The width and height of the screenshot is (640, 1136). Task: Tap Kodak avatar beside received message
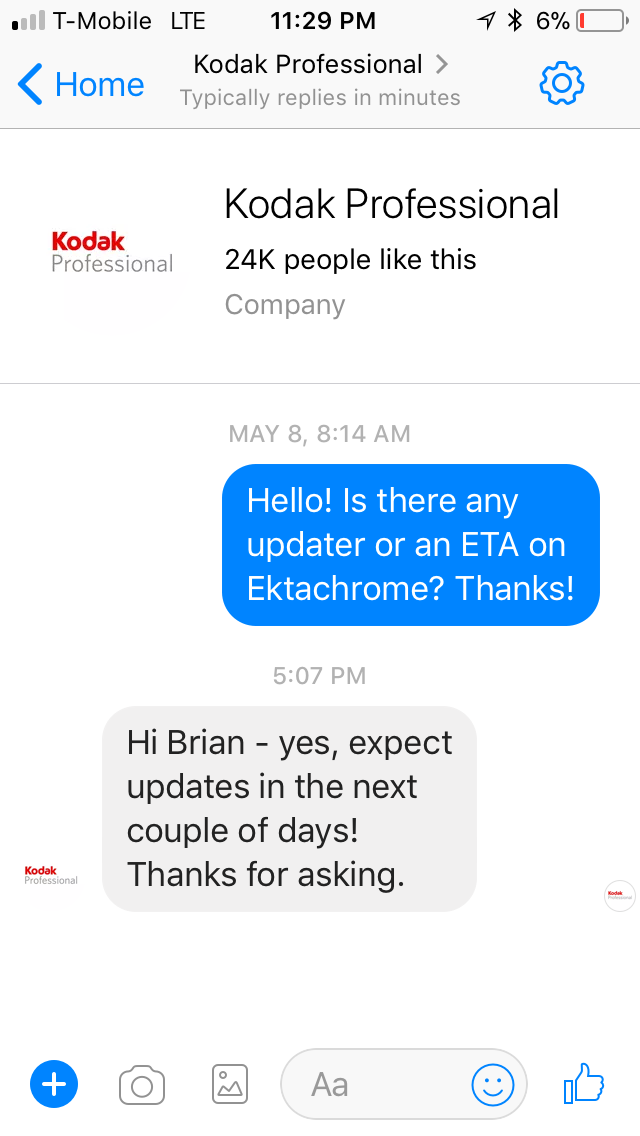click(x=51, y=875)
